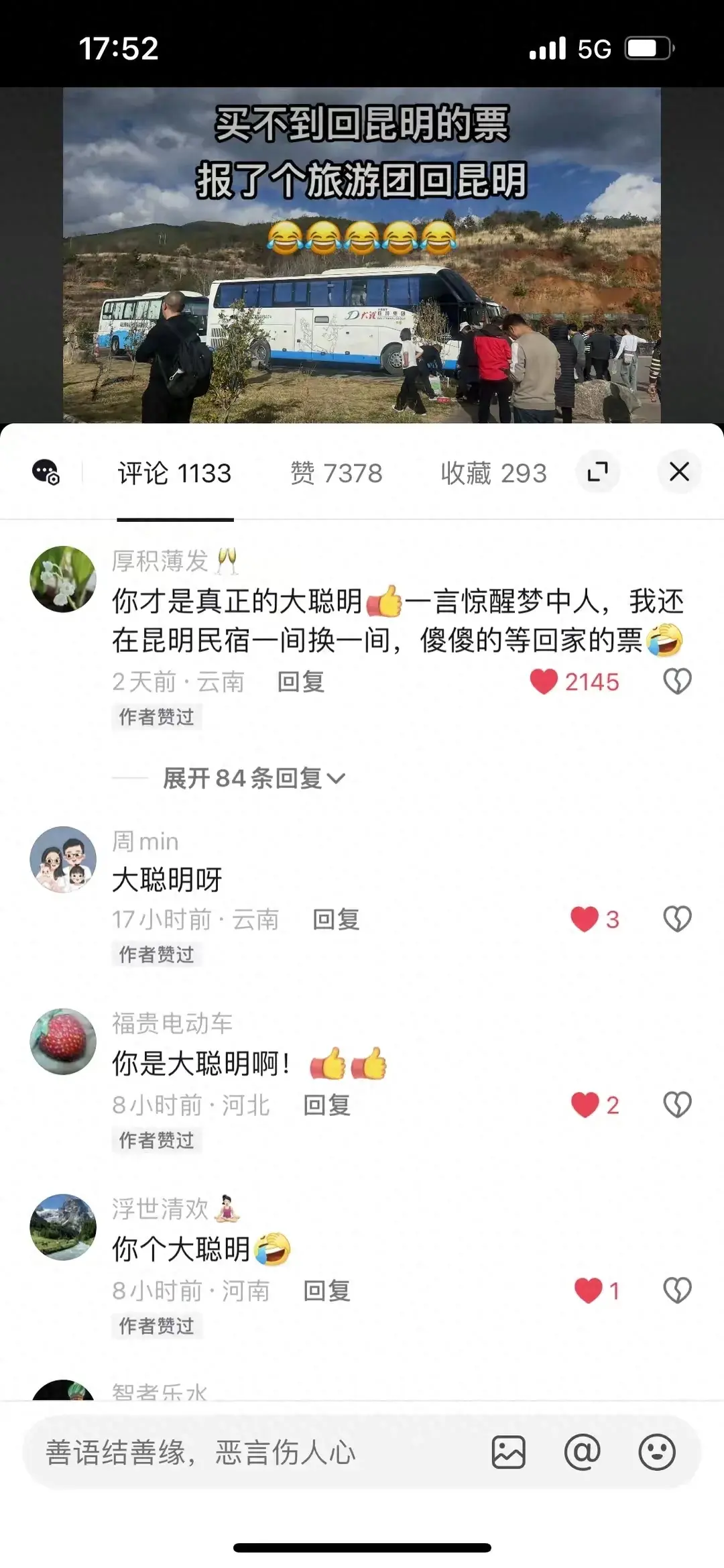Screen dimensions: 724x1568
Task: Open the emoji picker
Action: 656,1453
